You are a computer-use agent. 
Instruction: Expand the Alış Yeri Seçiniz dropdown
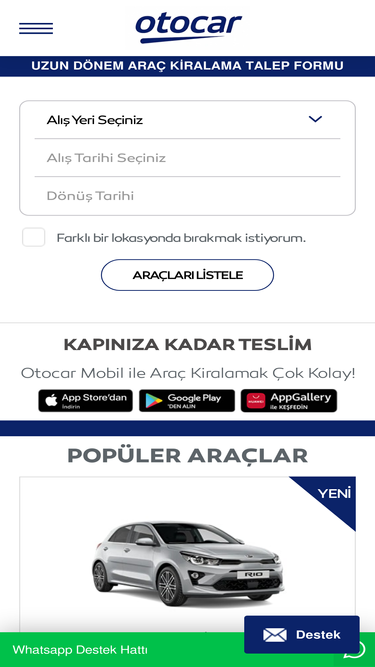(x=187, y=120)
